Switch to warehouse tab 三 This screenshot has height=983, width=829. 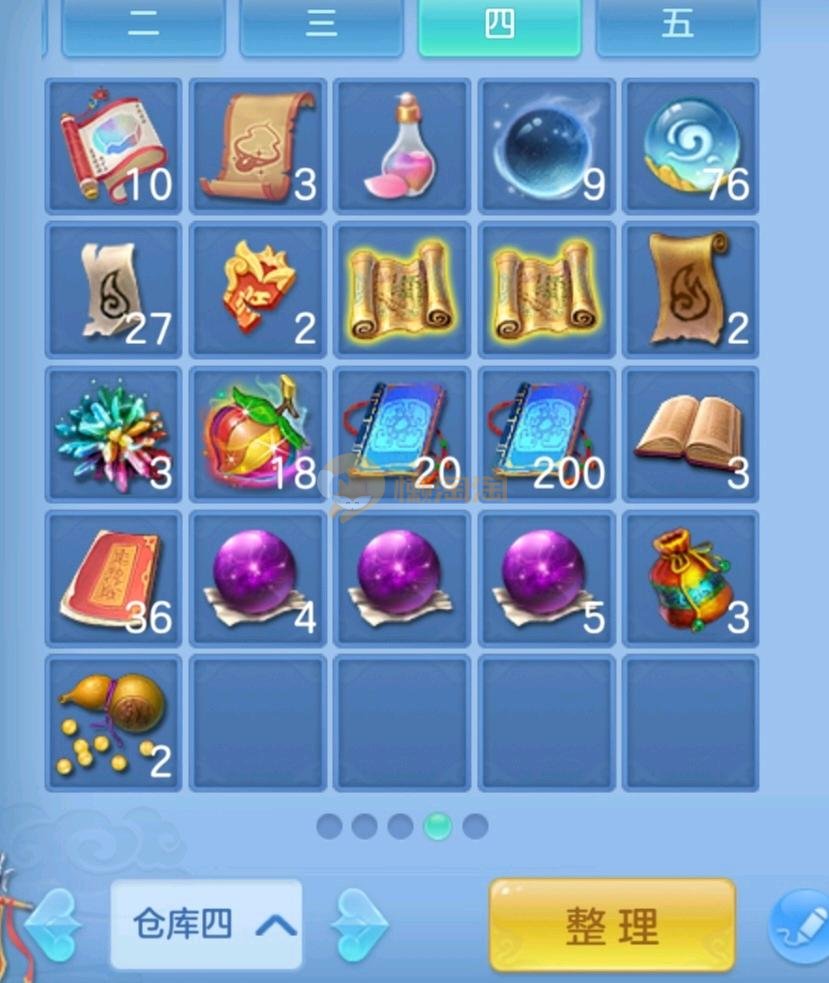[321, 26]
